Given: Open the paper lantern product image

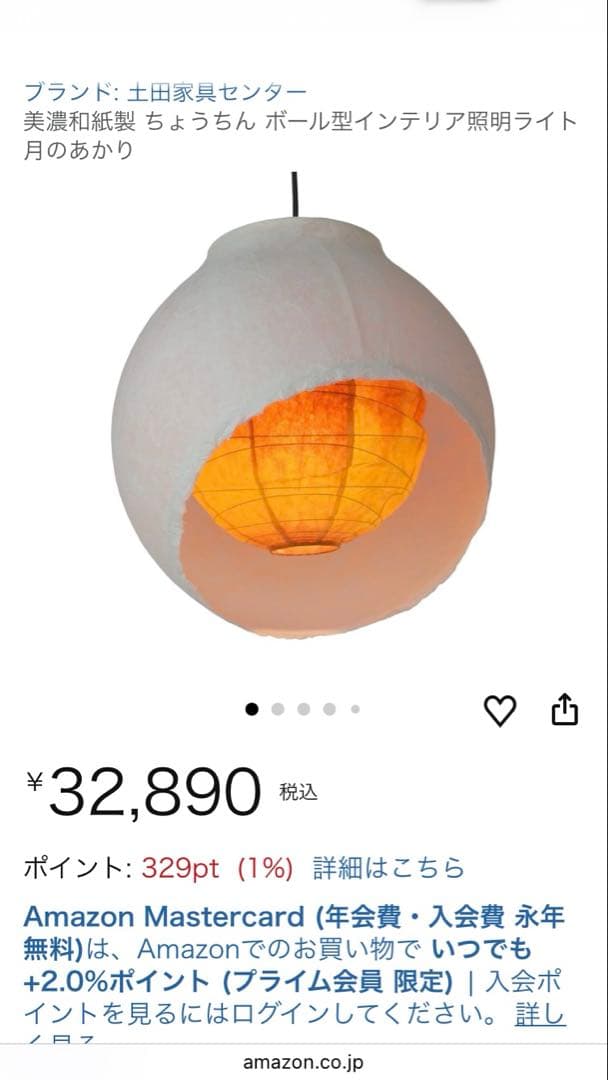Looking at the screenshot, I should 303,420.
